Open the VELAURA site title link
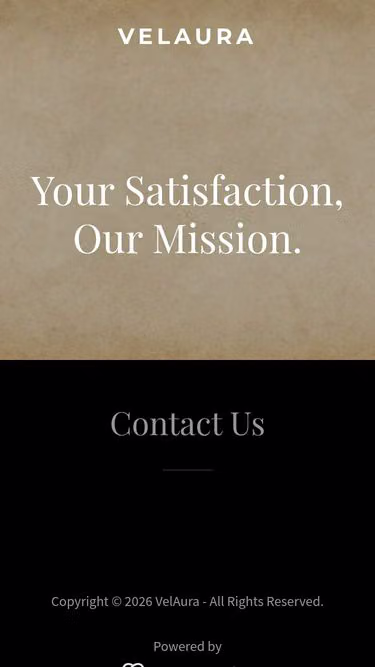Viewport: 375px width, 667px height. tap(186, 37)
